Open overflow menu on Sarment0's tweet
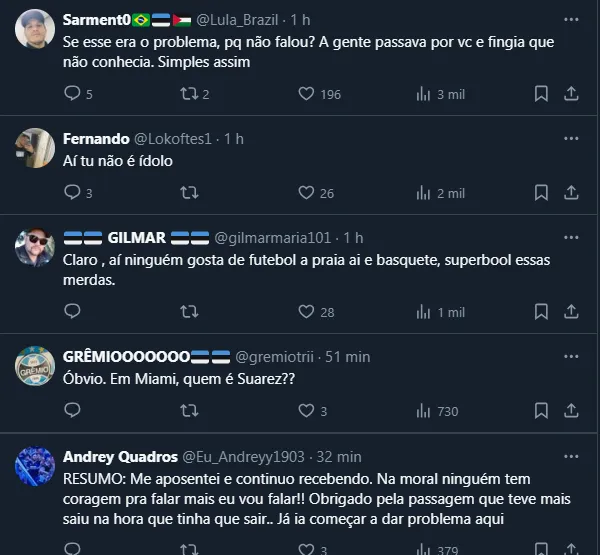Screen dimensions: 600x555 click(571, 19)
